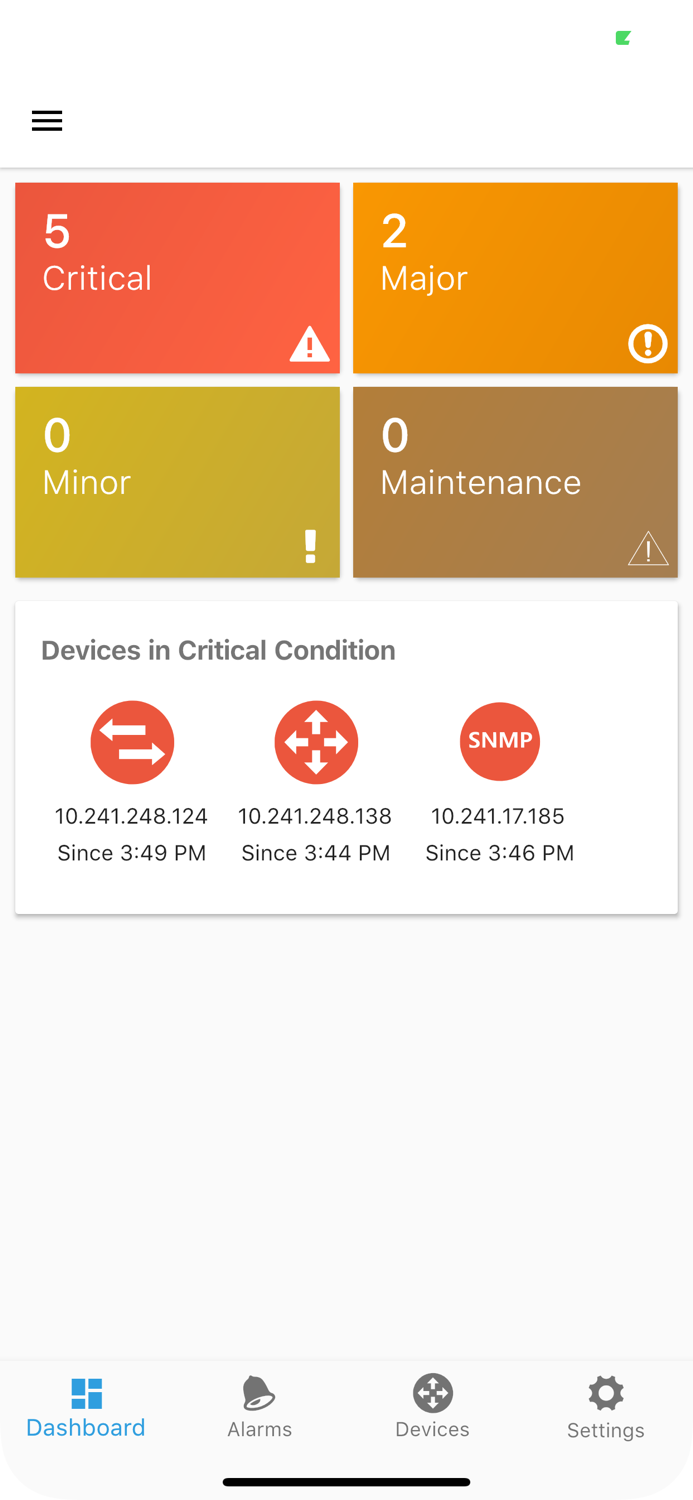This screenshot has height=1500, width=693.
Task: Open the hamburger drawer menu
Action: (x=47, y=121)
